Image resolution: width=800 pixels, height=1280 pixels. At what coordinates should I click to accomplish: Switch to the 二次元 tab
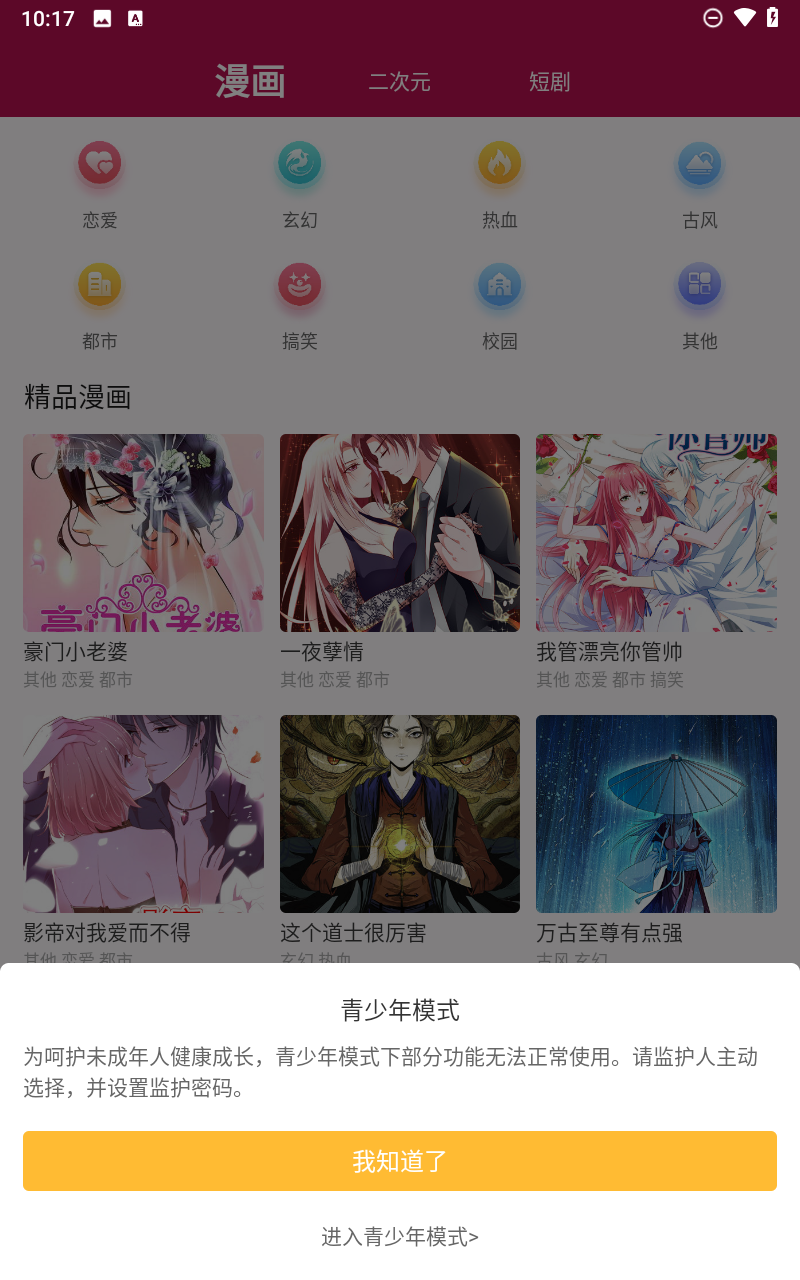(399, 82)
